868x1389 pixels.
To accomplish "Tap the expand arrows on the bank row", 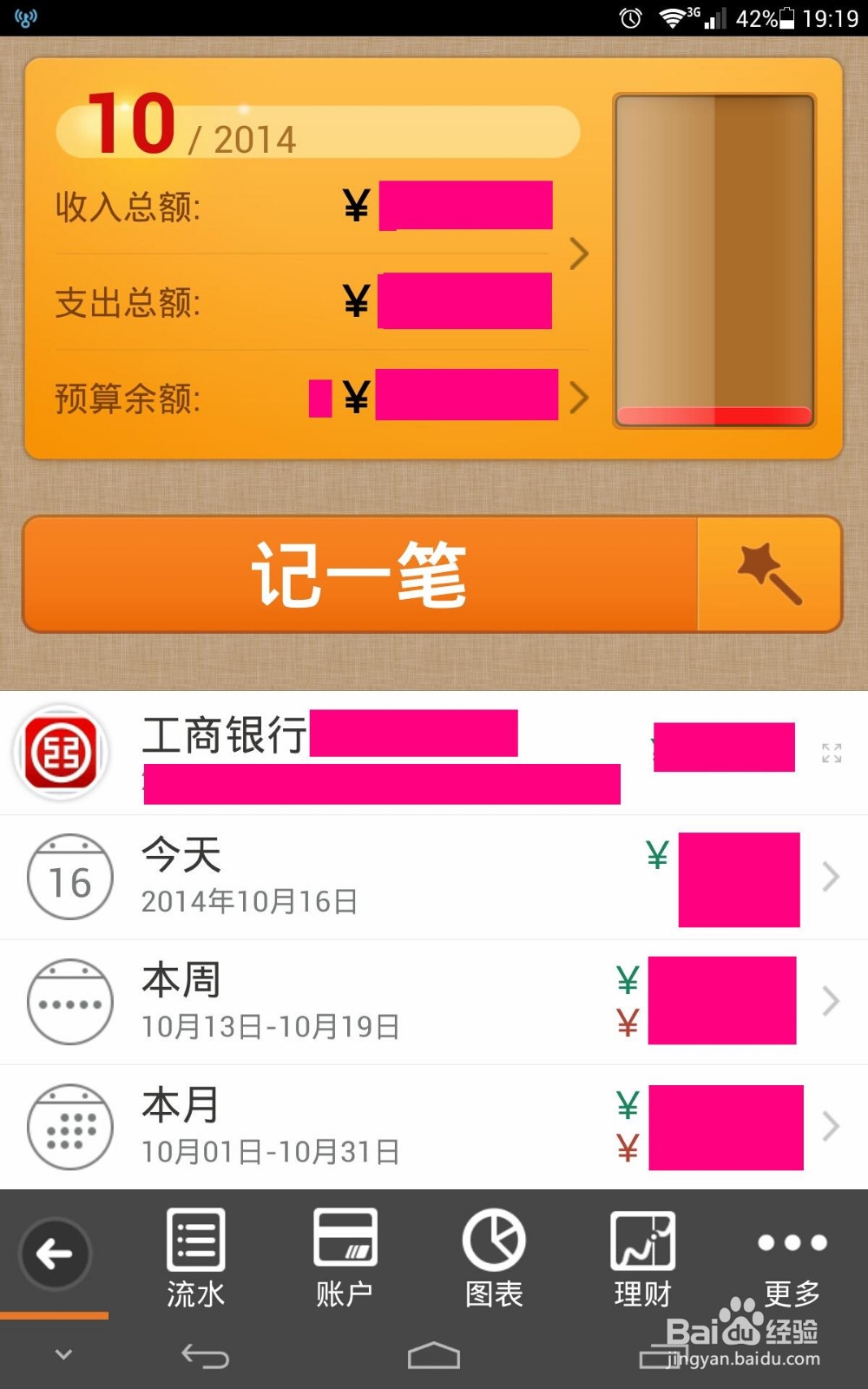I will tap(832, 754).
